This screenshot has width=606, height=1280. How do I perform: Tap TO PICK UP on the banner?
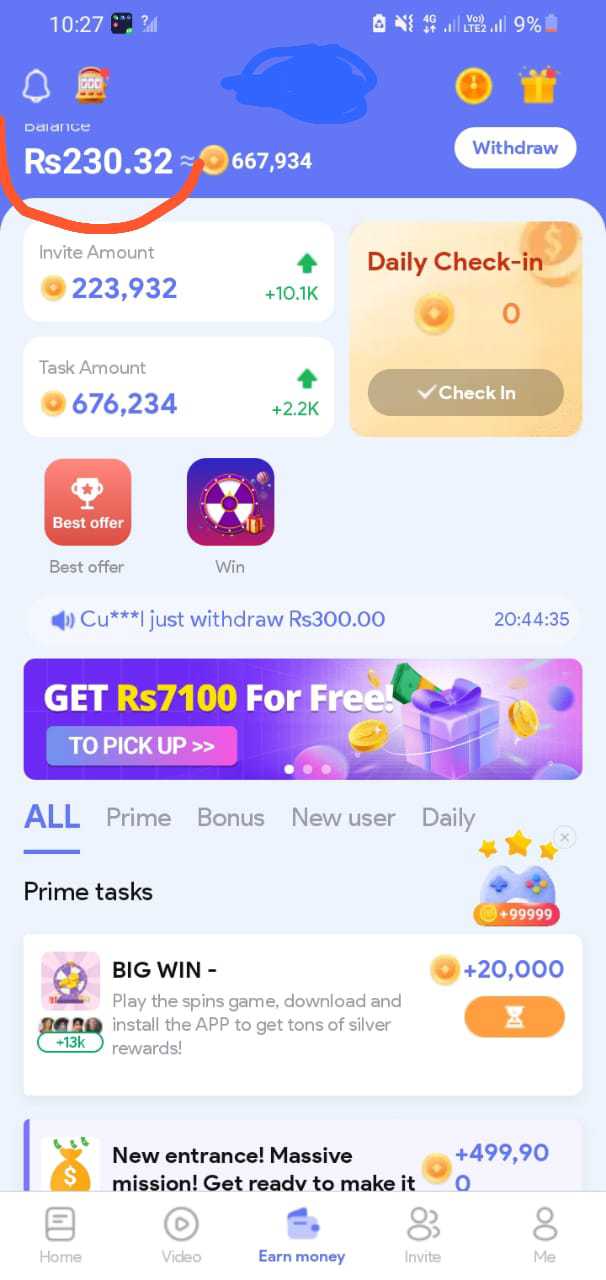141,746
